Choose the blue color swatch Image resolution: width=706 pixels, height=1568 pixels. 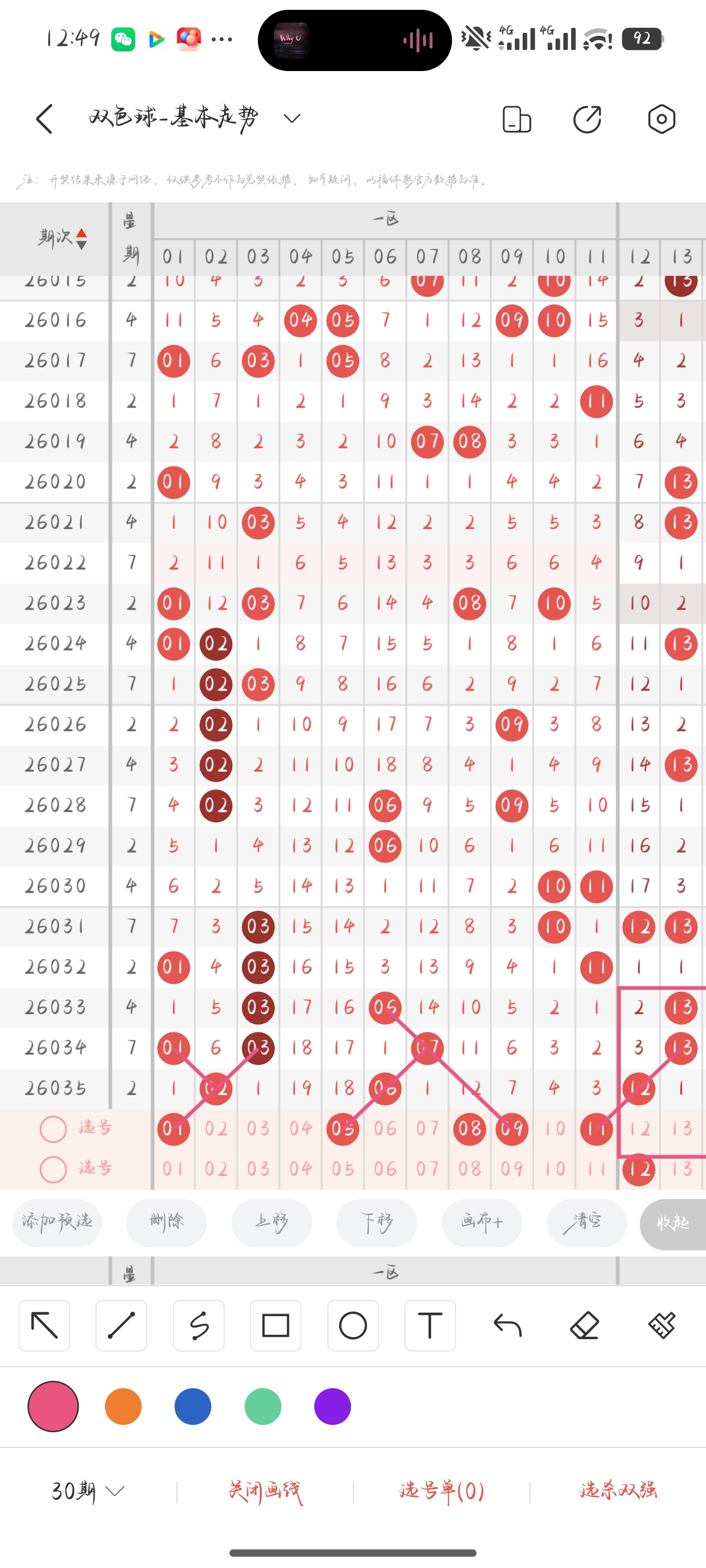[x=193, y=1406]
